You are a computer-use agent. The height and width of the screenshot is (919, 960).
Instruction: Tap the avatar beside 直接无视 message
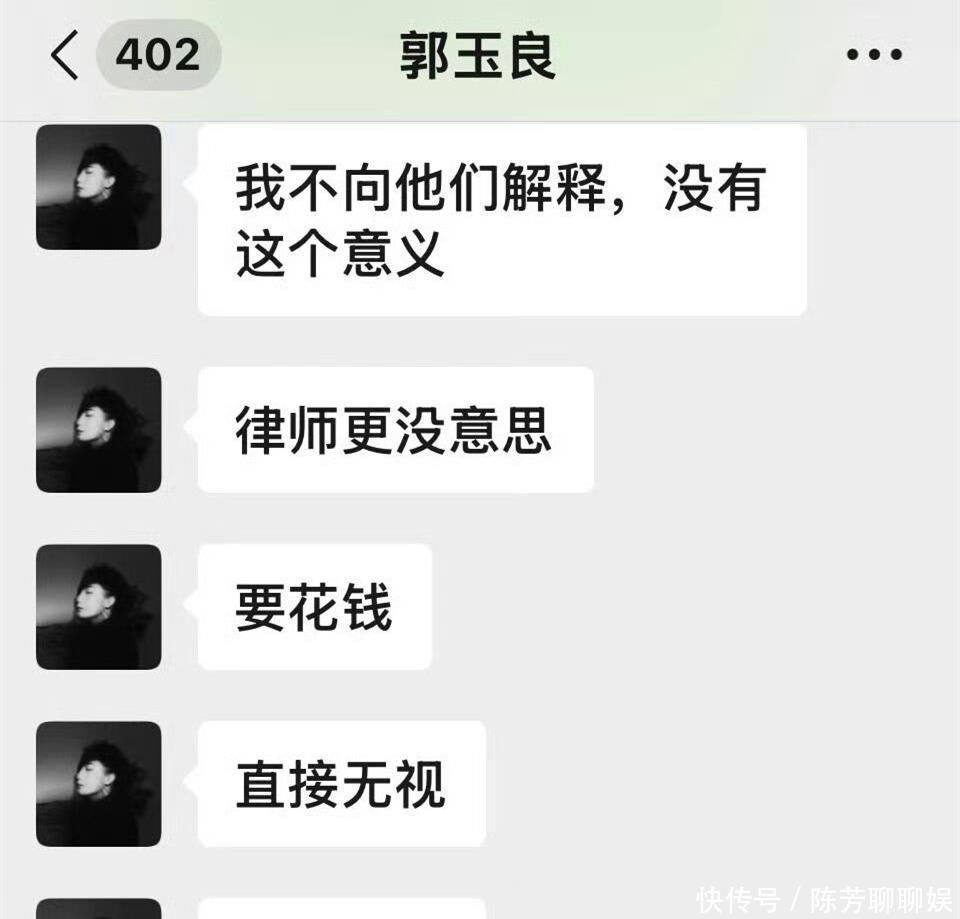point(99,784)
